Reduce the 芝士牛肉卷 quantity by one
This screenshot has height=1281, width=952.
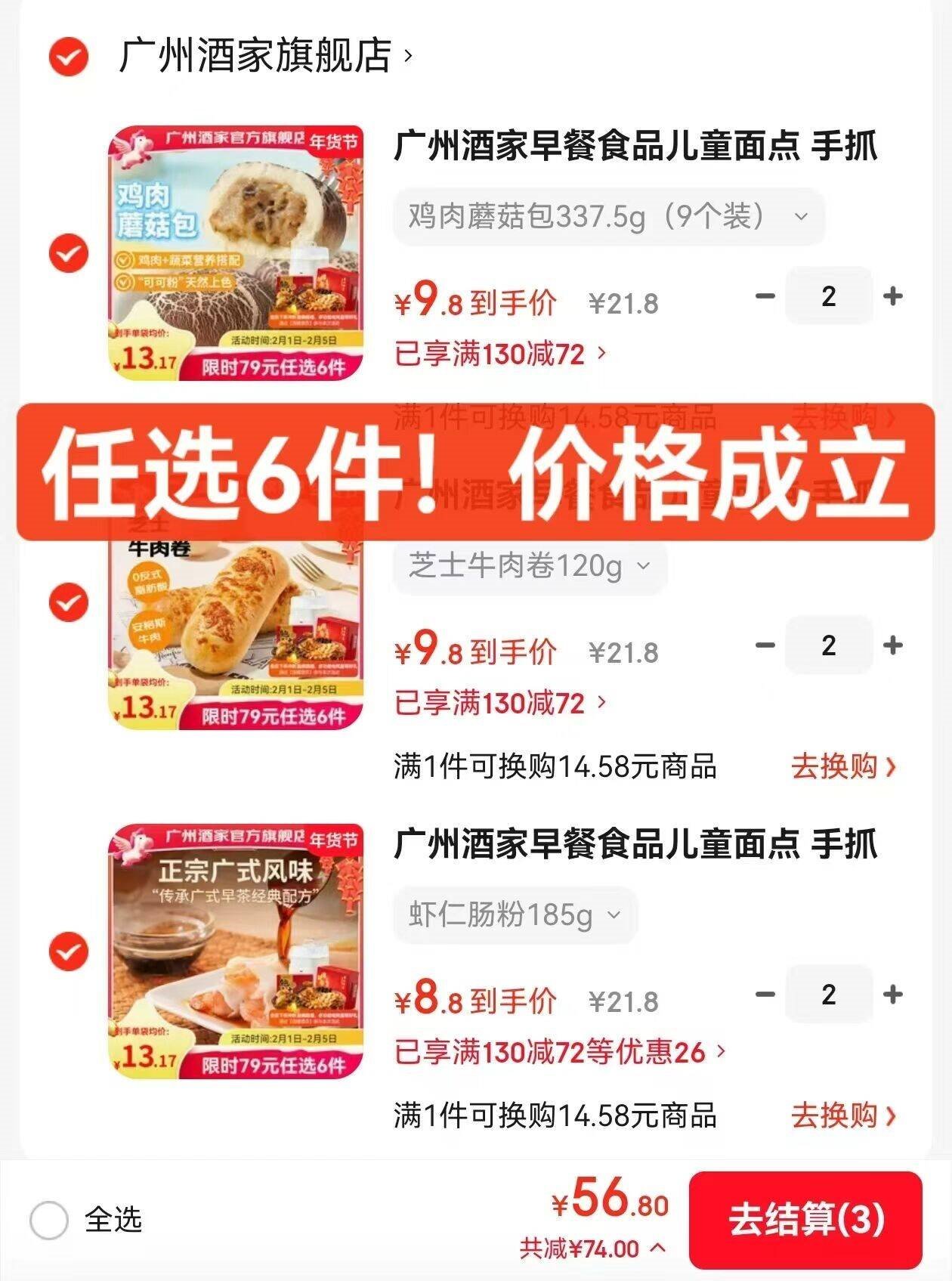[765, 645]
